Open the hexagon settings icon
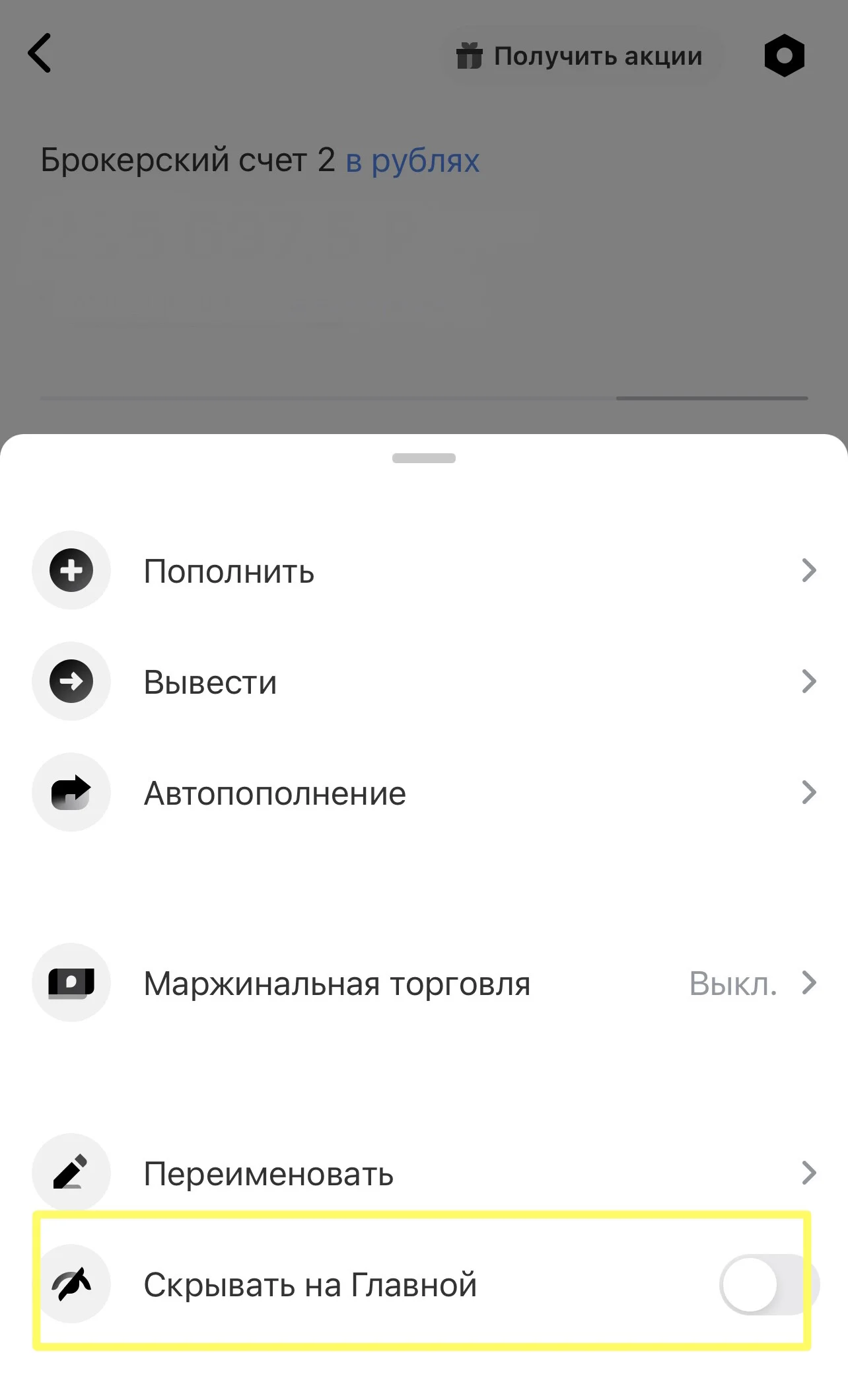This screenshot has height=1400, width=848. tap(785, 56)
